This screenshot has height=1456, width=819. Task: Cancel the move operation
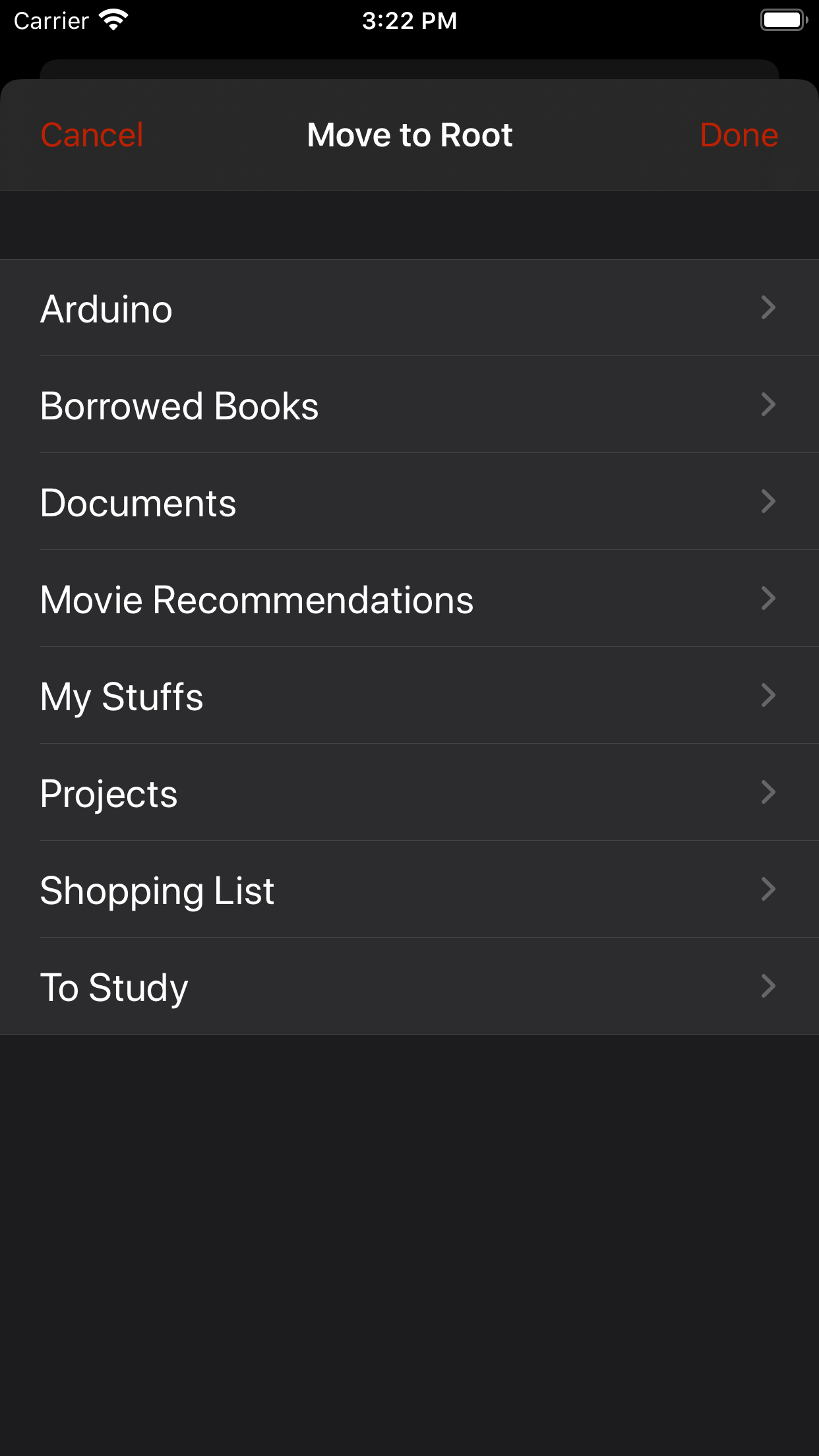(x=92, y=135)
